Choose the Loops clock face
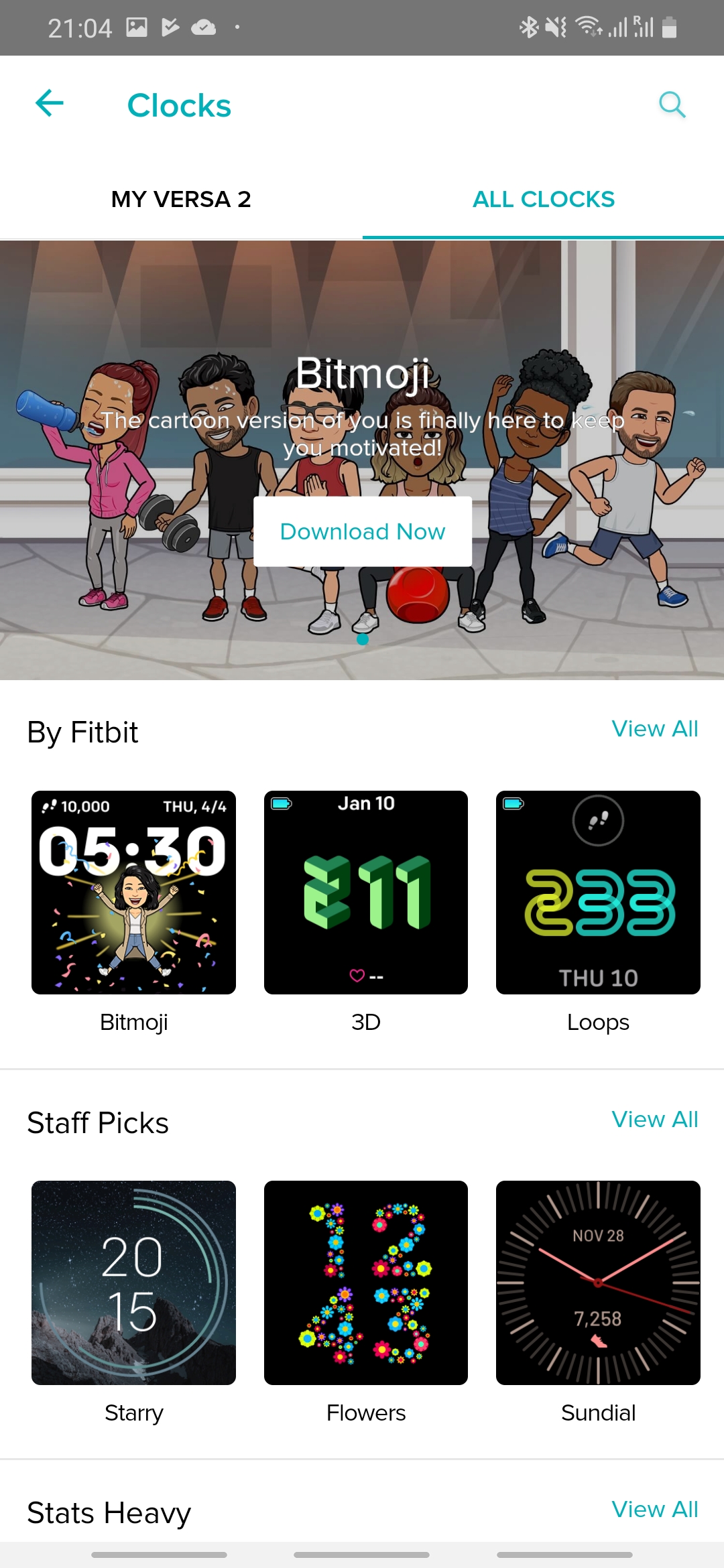The image size is (724, 1568). 598,893
